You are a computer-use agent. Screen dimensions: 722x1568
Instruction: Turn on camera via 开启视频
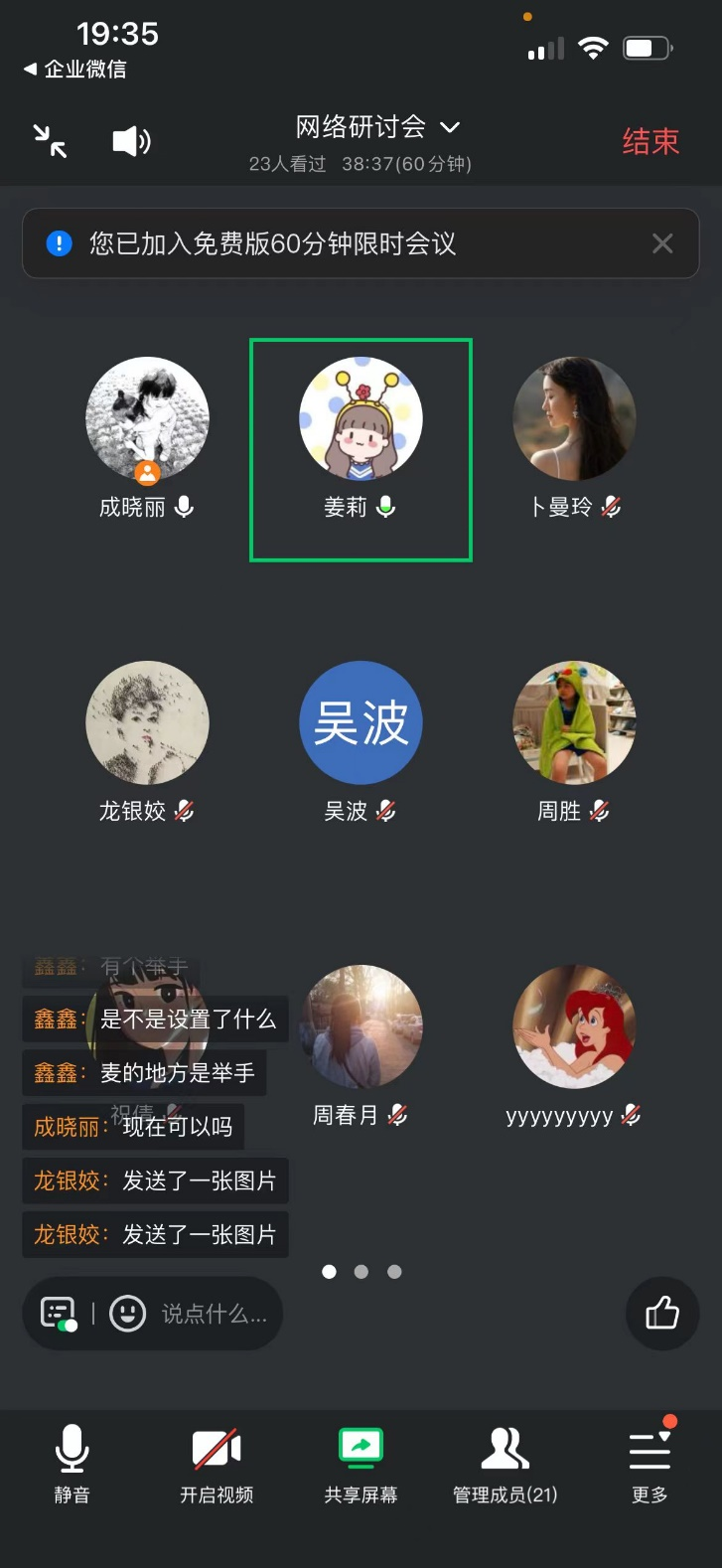(x=217, y=1463)
